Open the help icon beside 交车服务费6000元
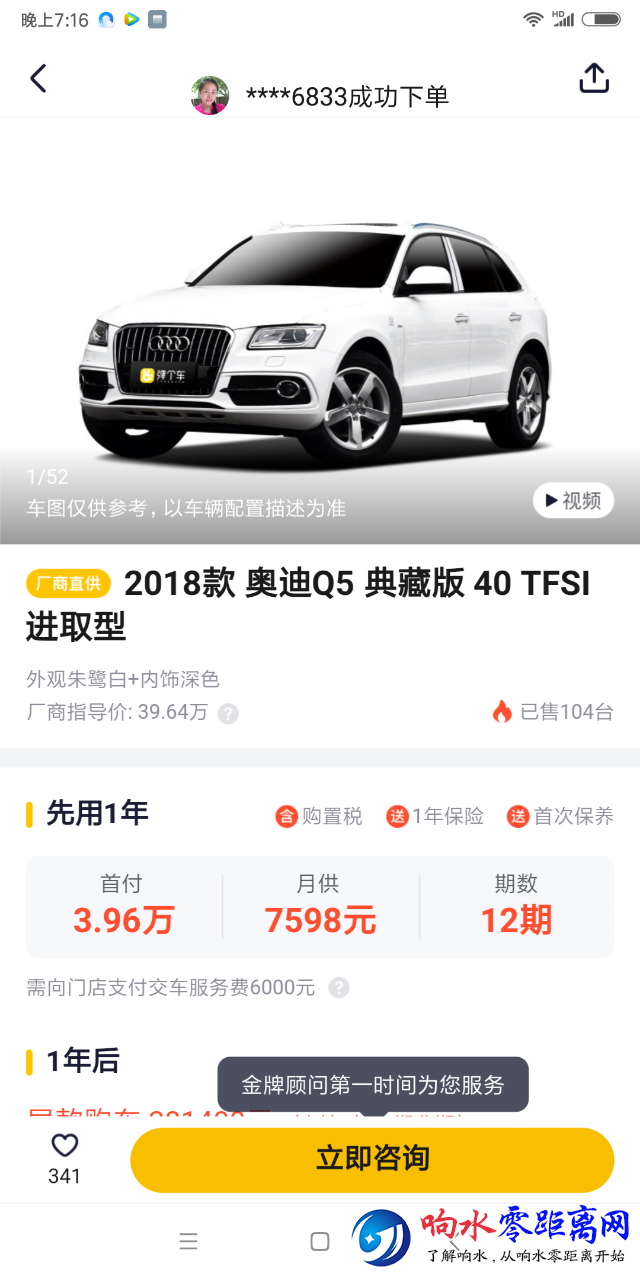The width and height of the screenshot is (640, 1280). [x=339, y=988]
